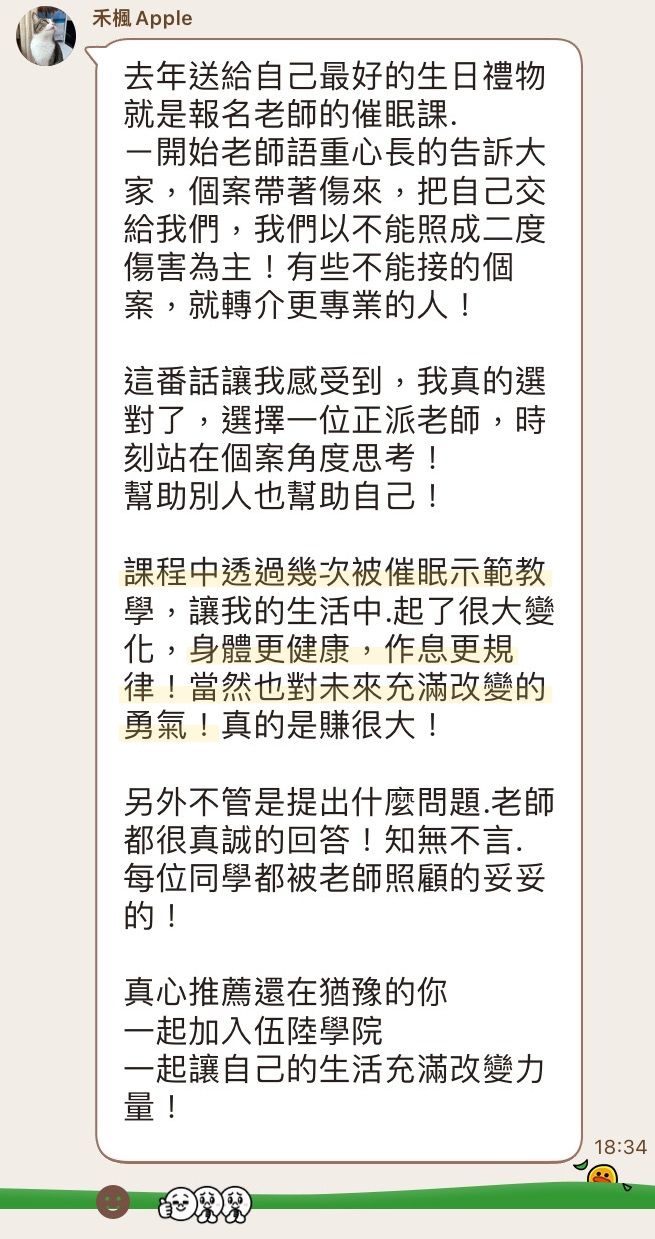The height and width of the screenshot is (1239, 655).
Task: Open 禾楓 Apple's profile picture
Action: coord(46,36)
